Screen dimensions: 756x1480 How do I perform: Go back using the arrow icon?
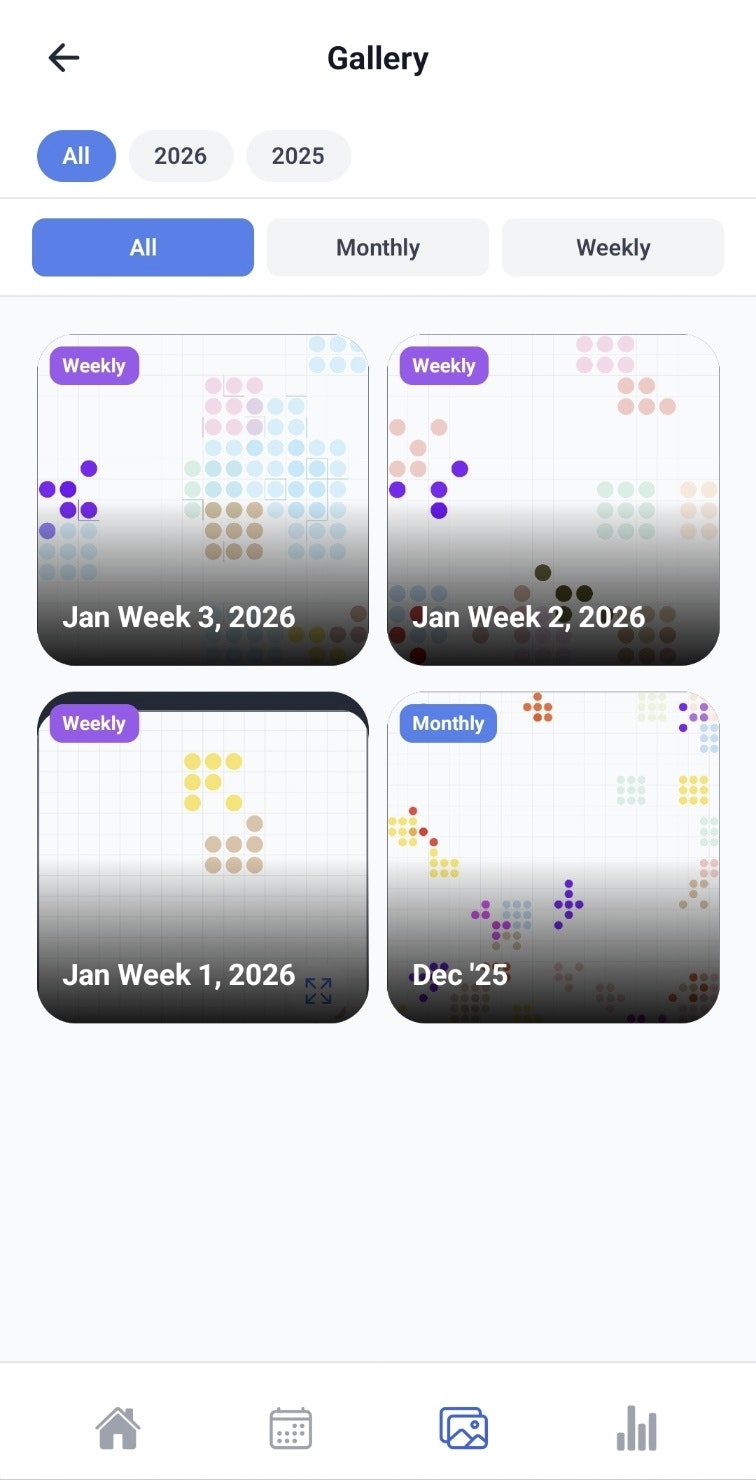[x=64, y=57]
